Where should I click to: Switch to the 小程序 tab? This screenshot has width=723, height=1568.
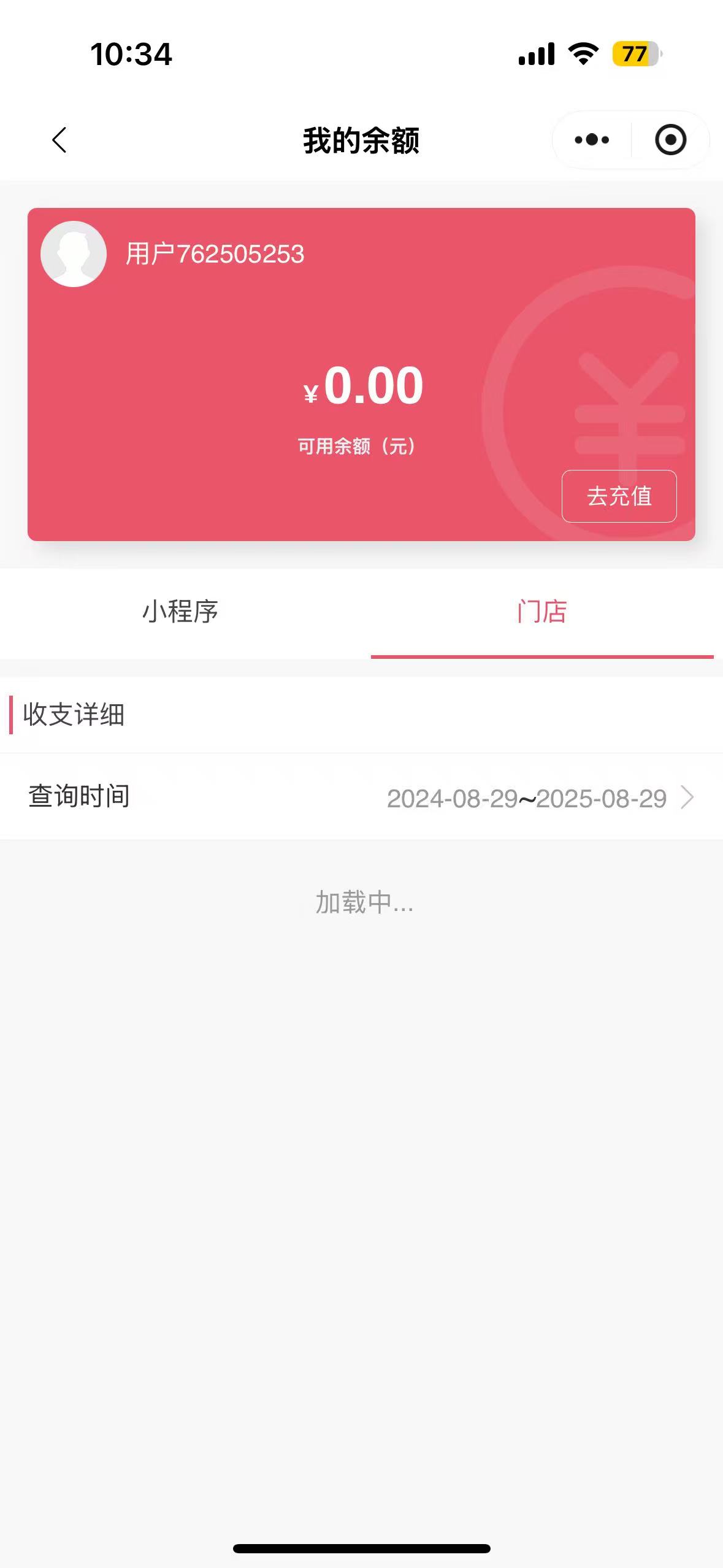pos(180,612)
